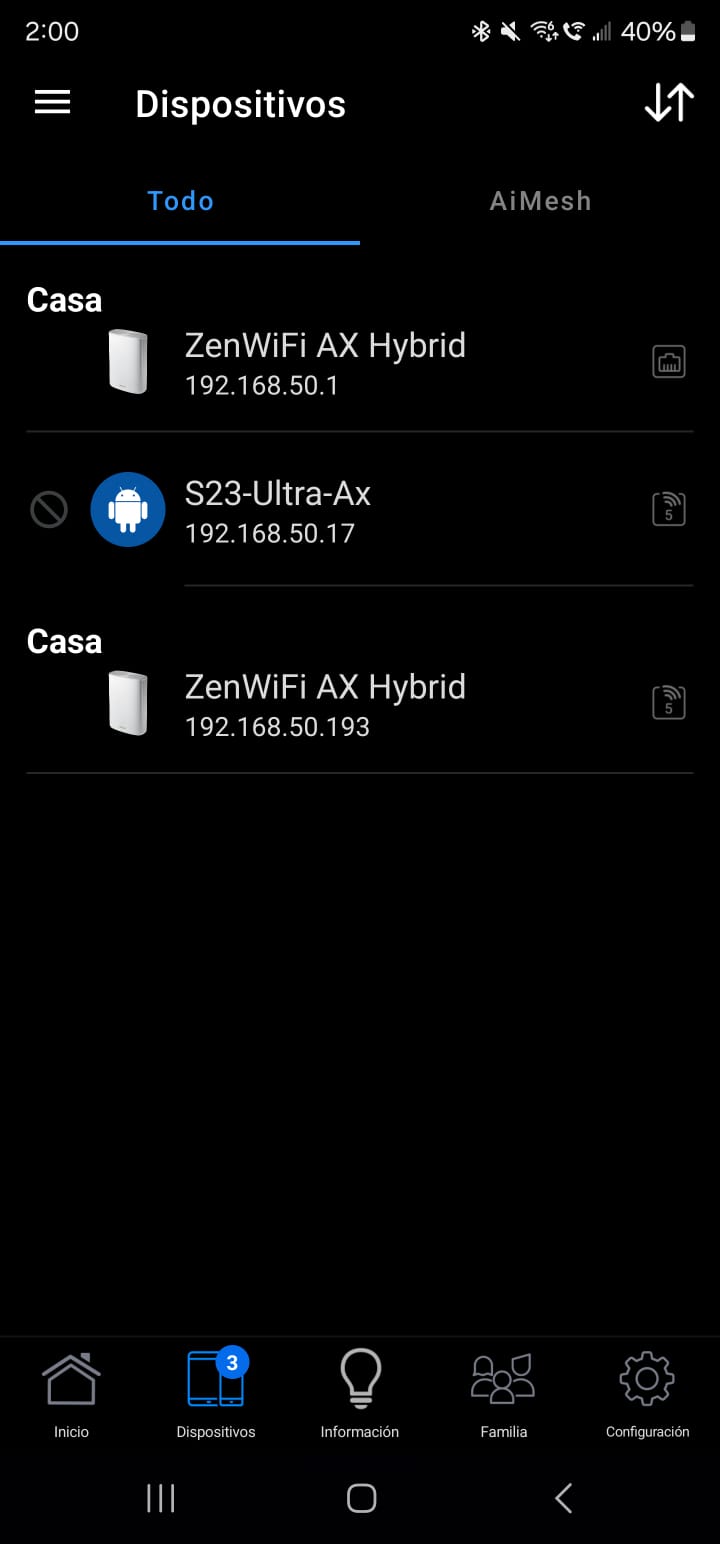Open ZenWiFi AX Hybrid at 192.168.50.1

tap(325, 363)
